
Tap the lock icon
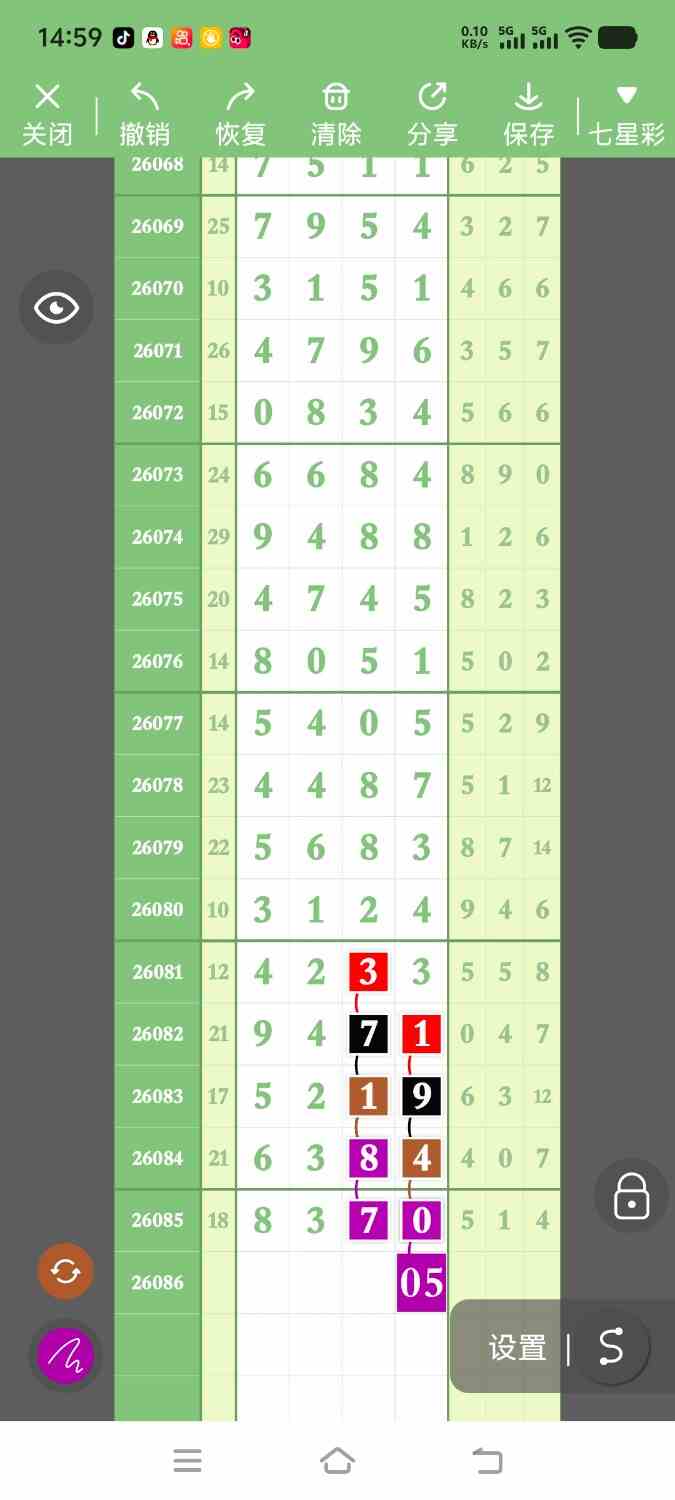tap(631, 1195)
